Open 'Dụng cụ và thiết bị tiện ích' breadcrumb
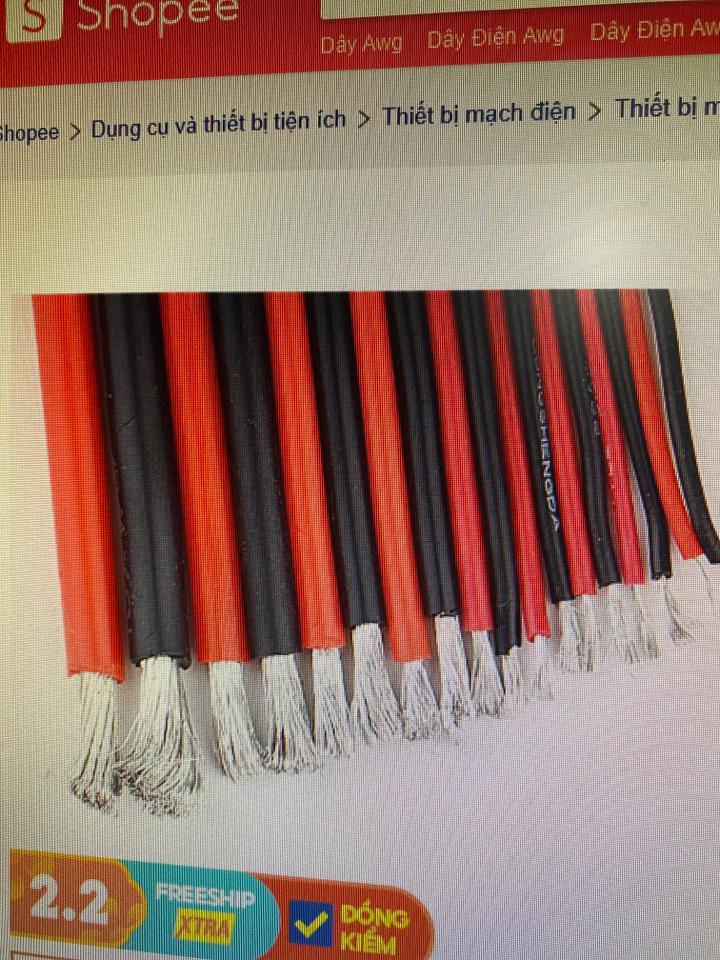This screenshot has width=720, height=960. click(218, 124)
